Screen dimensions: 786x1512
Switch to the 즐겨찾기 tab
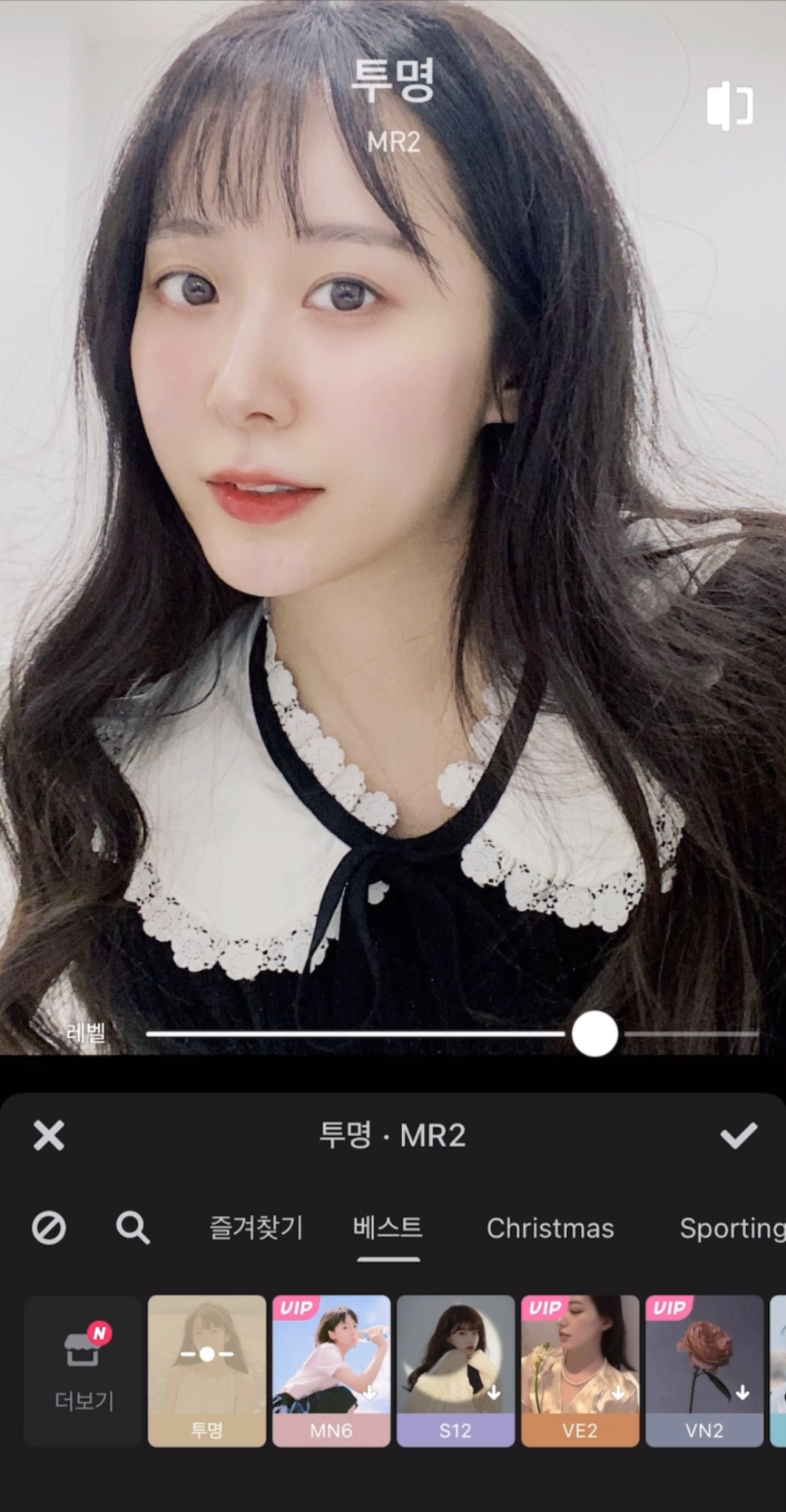tap(256, 1227)
